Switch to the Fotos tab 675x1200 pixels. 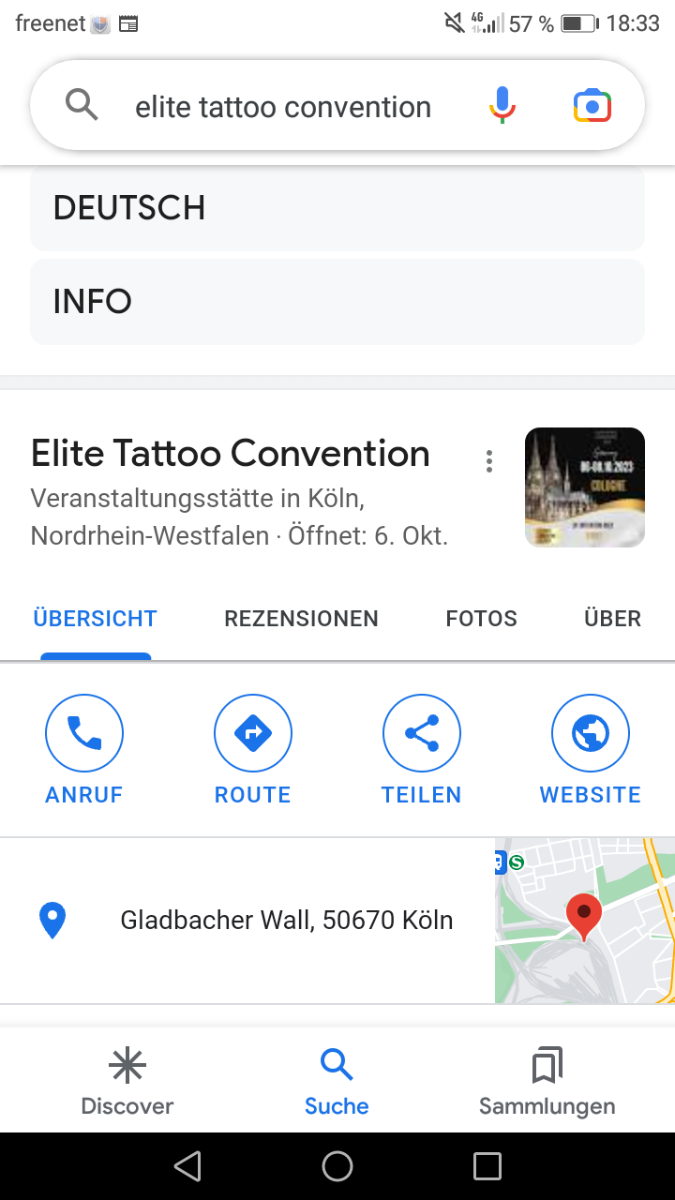tap(481, 619)
